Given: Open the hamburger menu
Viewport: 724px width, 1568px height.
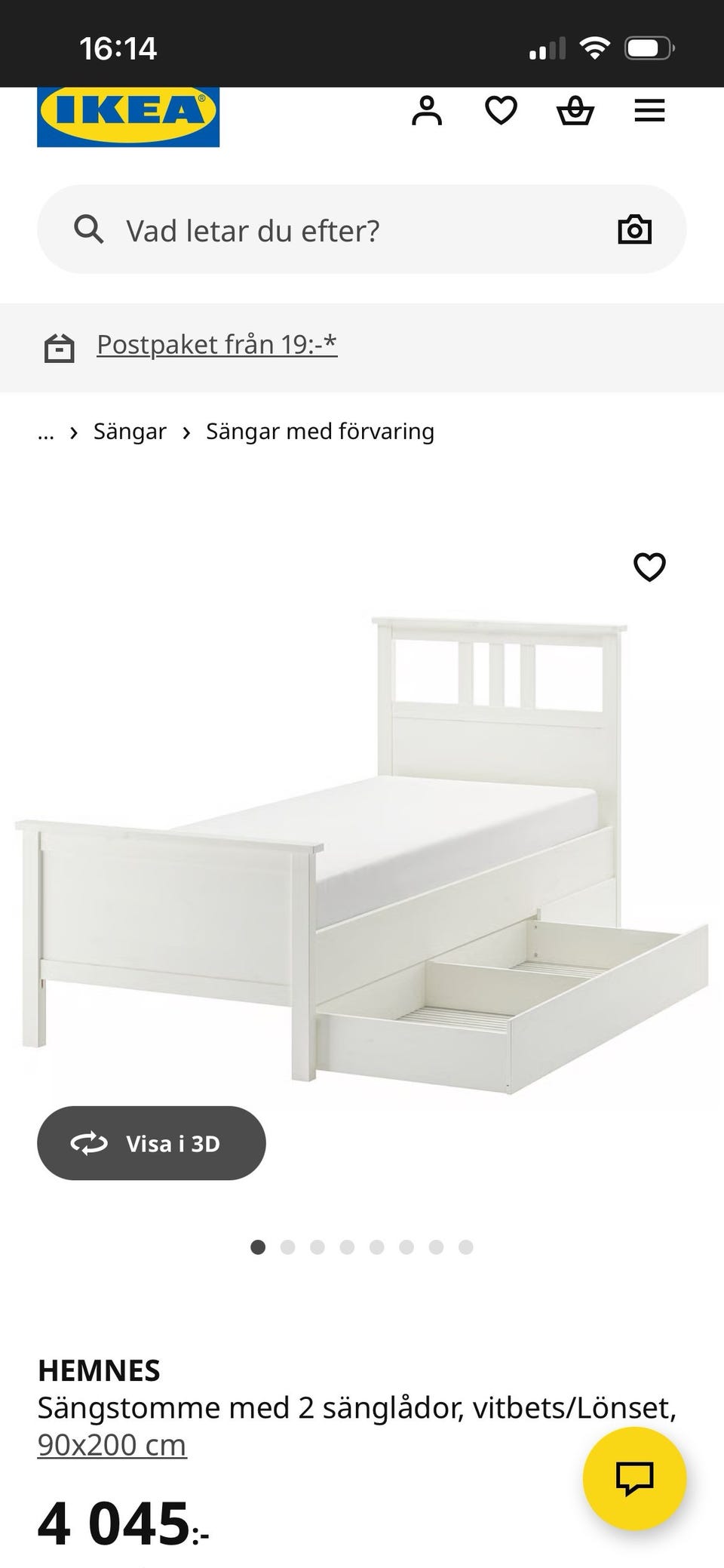Looking at the screenshot, I should pos(649,111).
